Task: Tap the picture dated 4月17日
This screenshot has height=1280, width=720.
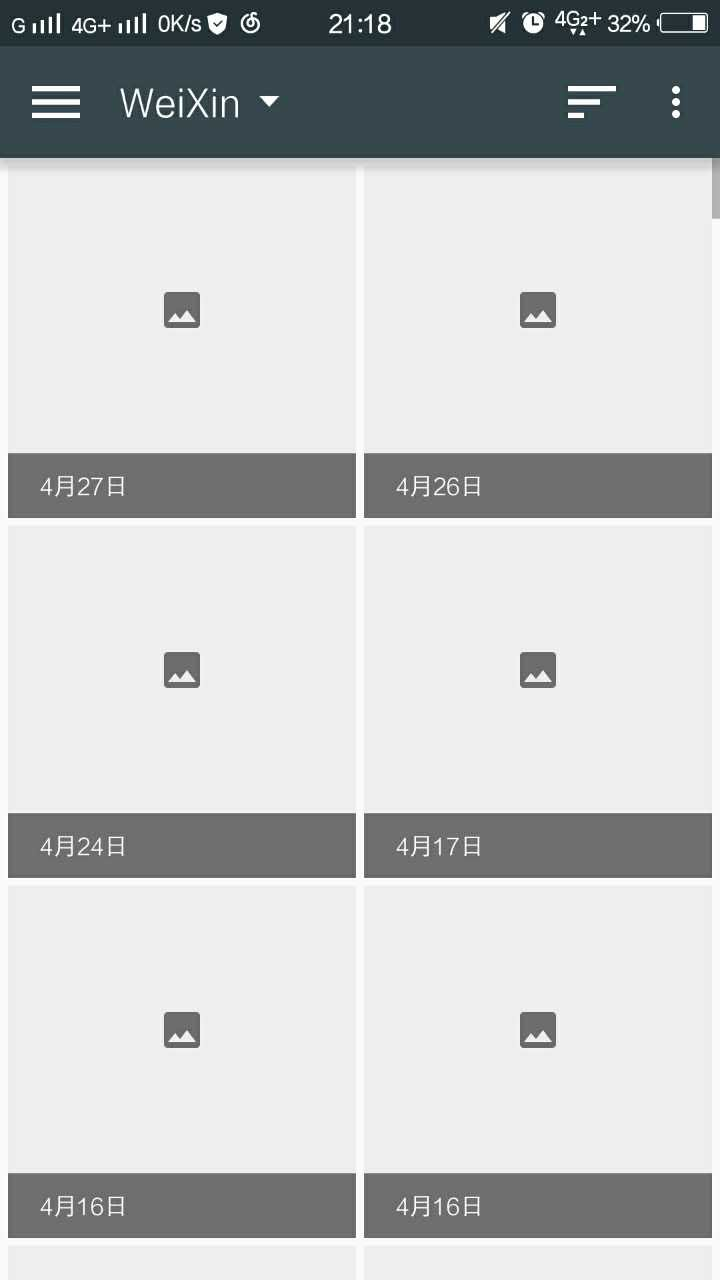Action: coord(538,700)
